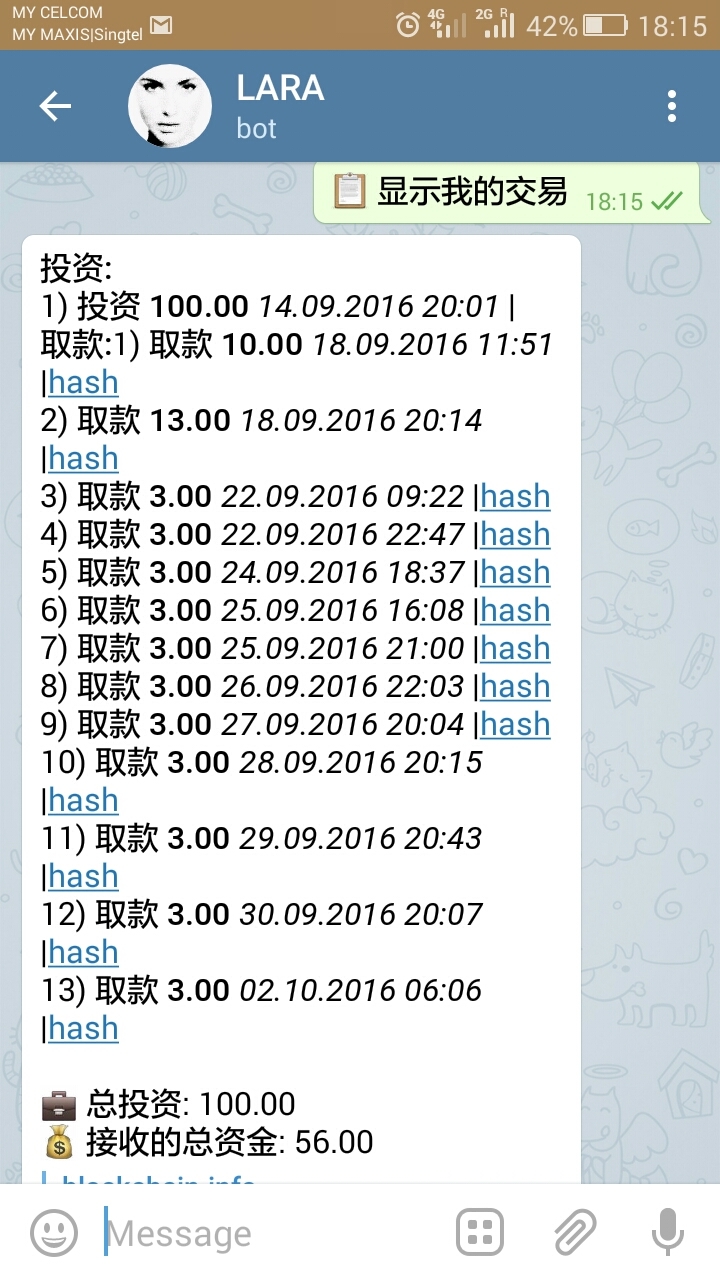Open hash link for 29.09.2016 withdrawal
This screenshot has height=1280, width=720.
[83, 876]
